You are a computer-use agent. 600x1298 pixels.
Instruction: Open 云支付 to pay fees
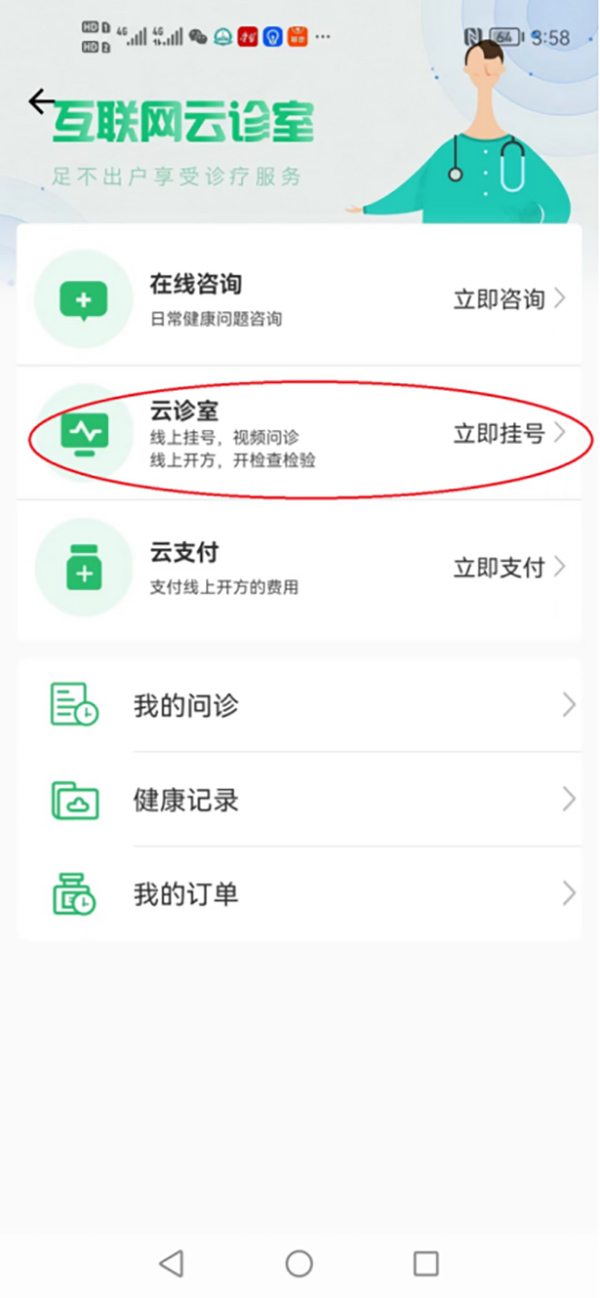pyautogui.click(x=300, y=568)
